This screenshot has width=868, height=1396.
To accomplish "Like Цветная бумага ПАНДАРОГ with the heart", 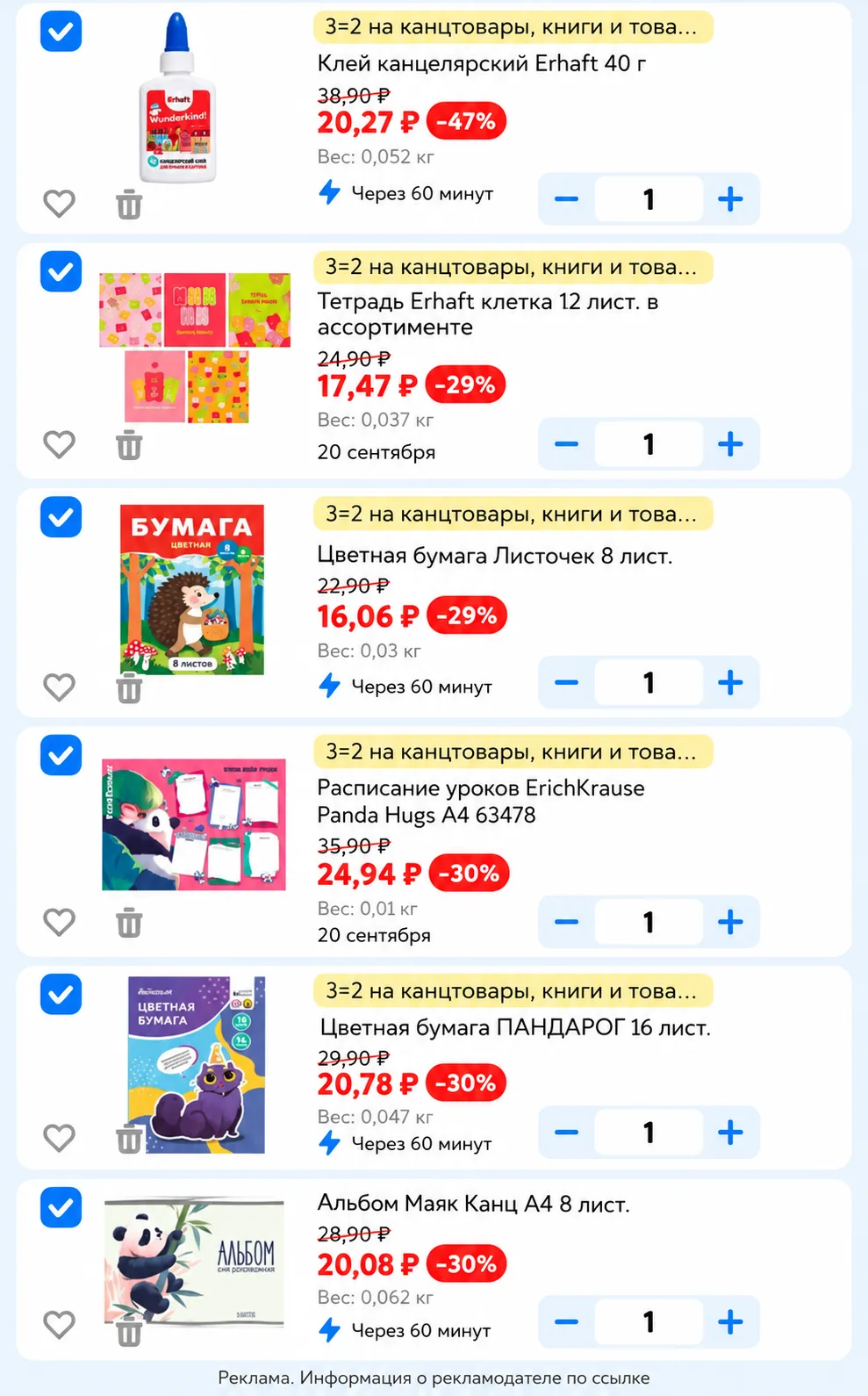I will click(59, 1138).
